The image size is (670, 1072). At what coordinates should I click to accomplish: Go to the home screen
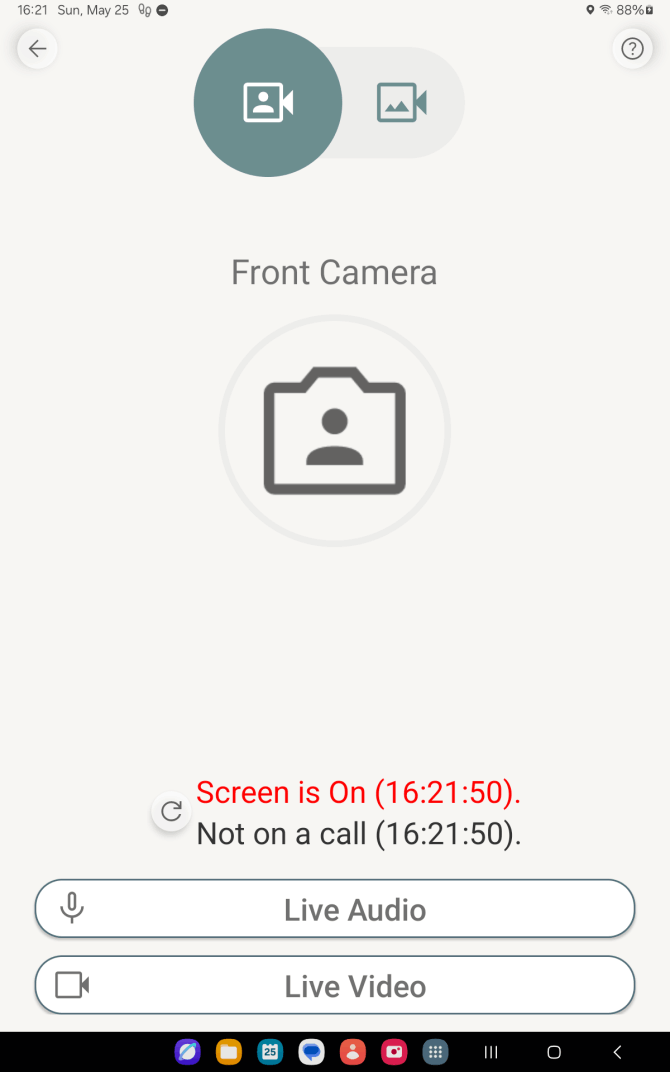pyautogui.click(x=554, y=1052)
